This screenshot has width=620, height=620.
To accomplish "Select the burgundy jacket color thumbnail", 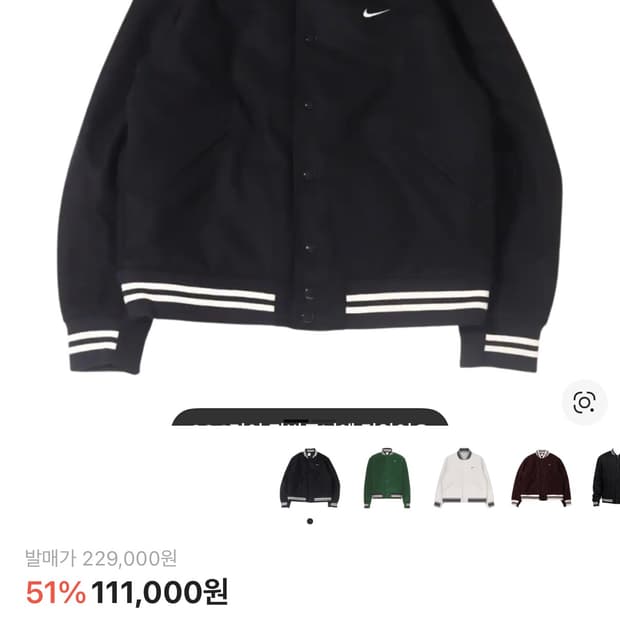I will [x=541, y=478].
